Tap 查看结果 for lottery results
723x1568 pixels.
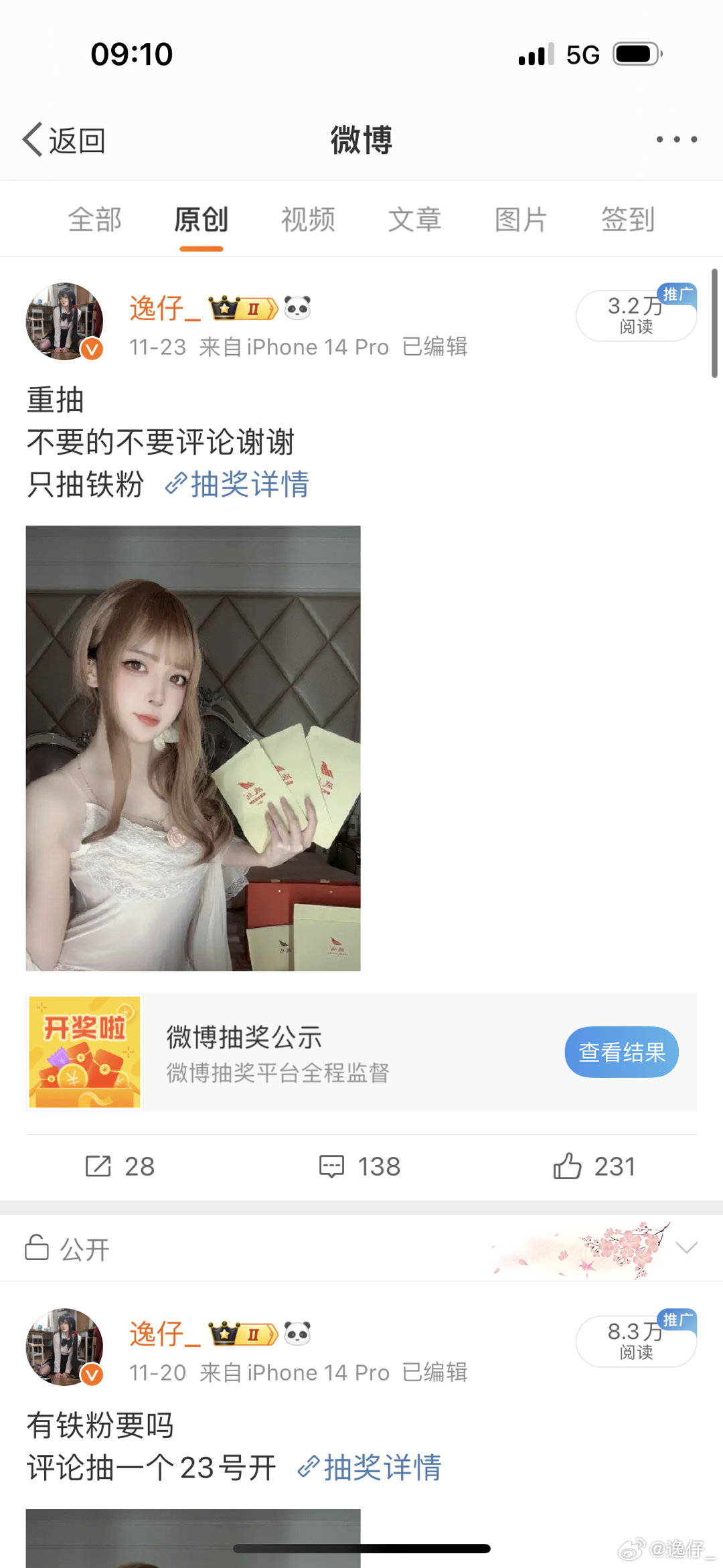point(621,1052)
